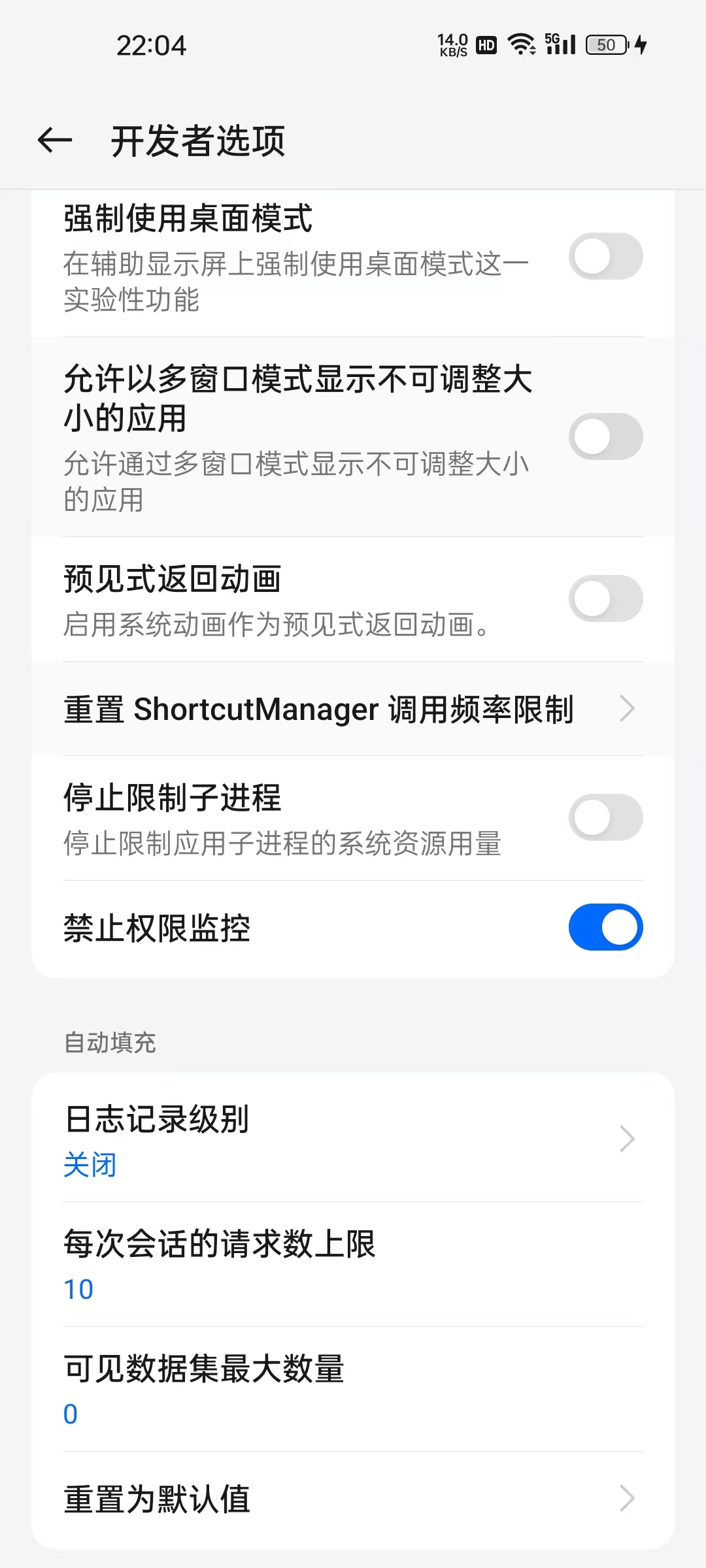
Task: Open 日志记录级别 setting
Action: (x=353, y=1139)
